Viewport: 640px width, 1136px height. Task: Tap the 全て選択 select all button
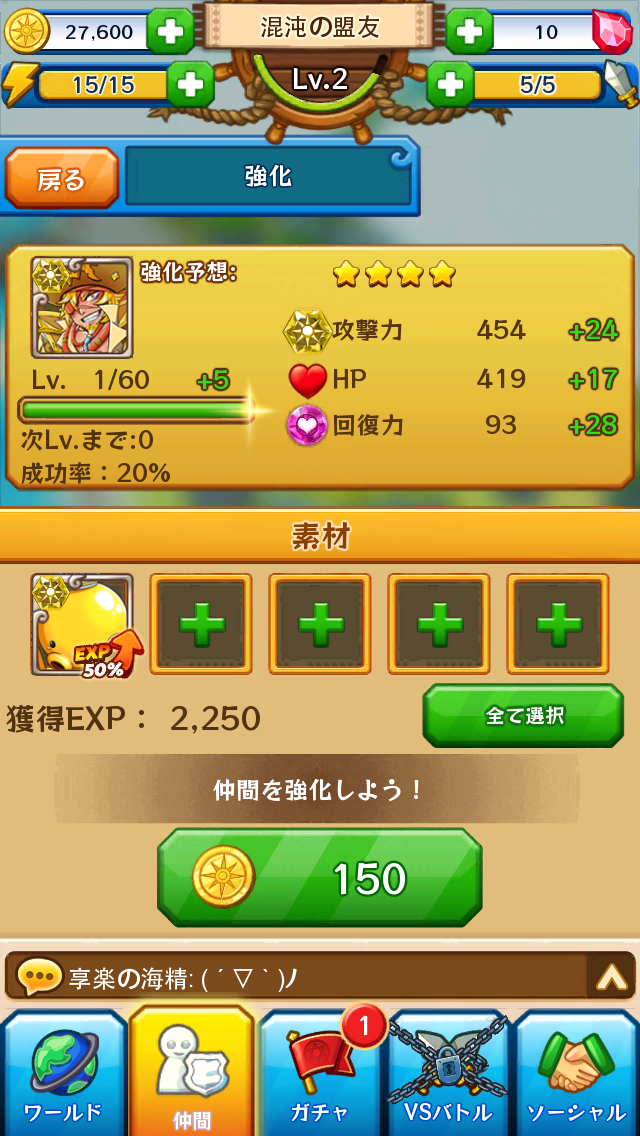pos(523,715)
